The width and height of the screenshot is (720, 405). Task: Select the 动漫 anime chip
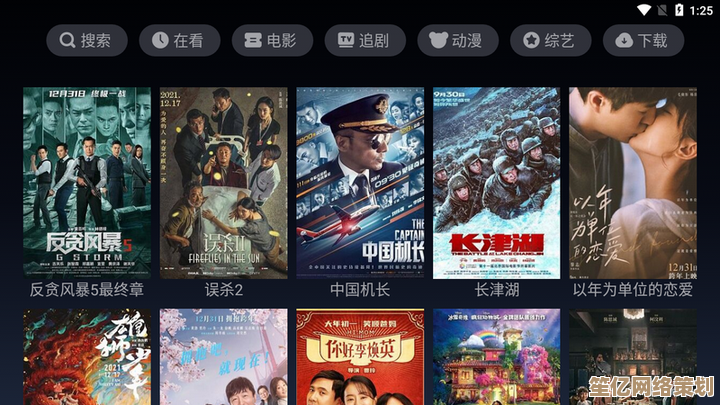pyautogui.click(x=456, y=41)
